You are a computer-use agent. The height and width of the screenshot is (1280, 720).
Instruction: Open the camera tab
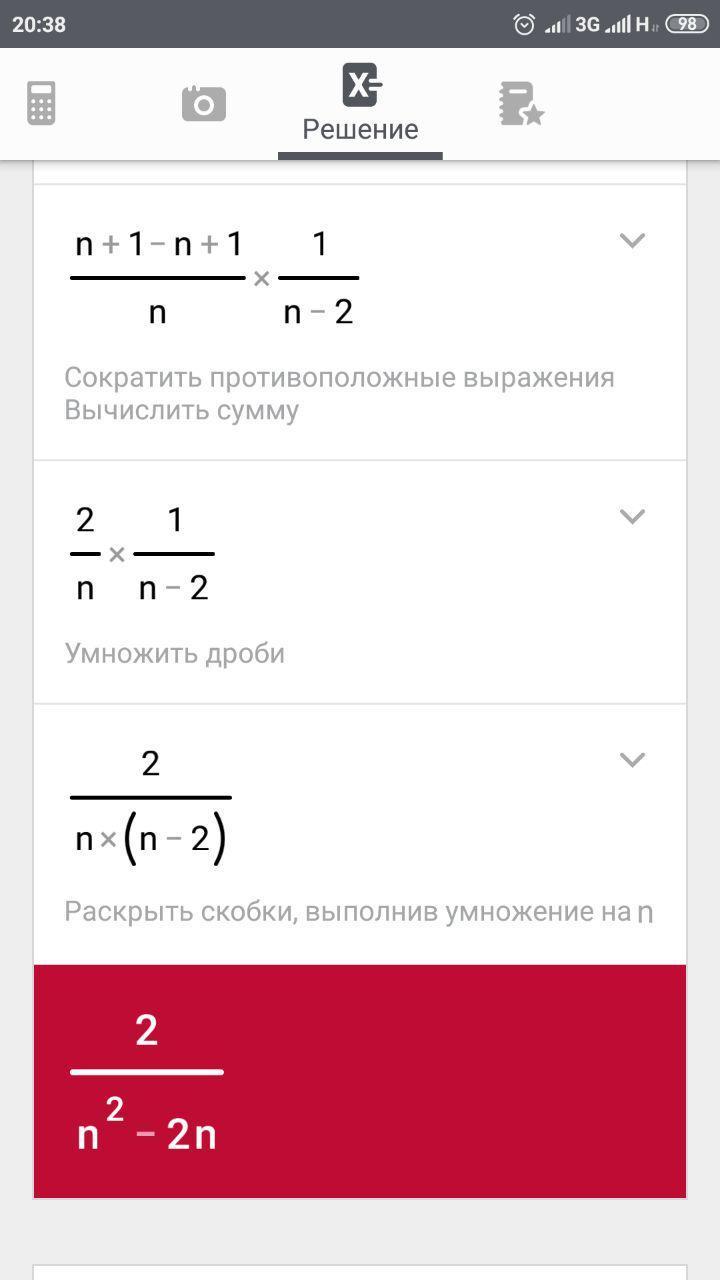(x=204, y=103)
